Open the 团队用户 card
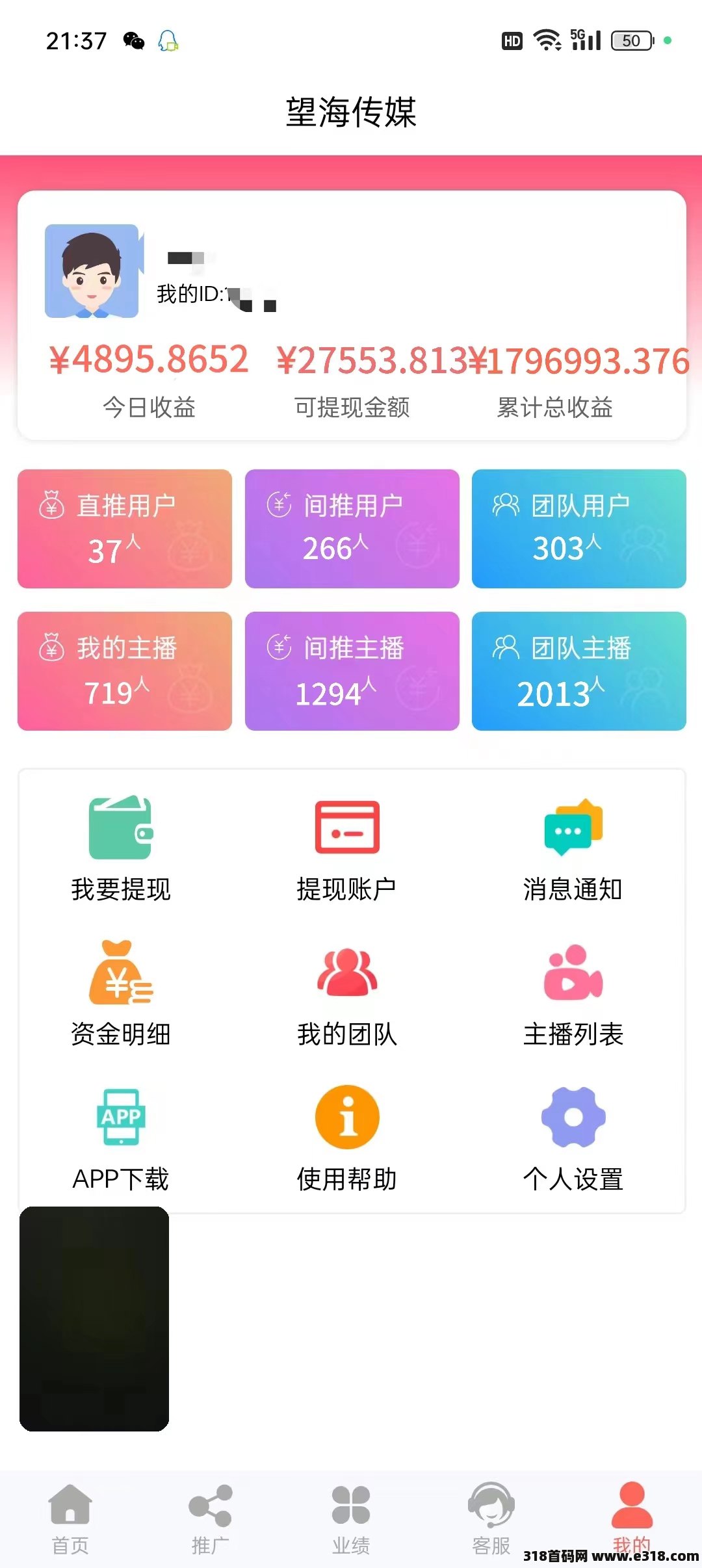702x1568 pixels. [x=579, y=529]
